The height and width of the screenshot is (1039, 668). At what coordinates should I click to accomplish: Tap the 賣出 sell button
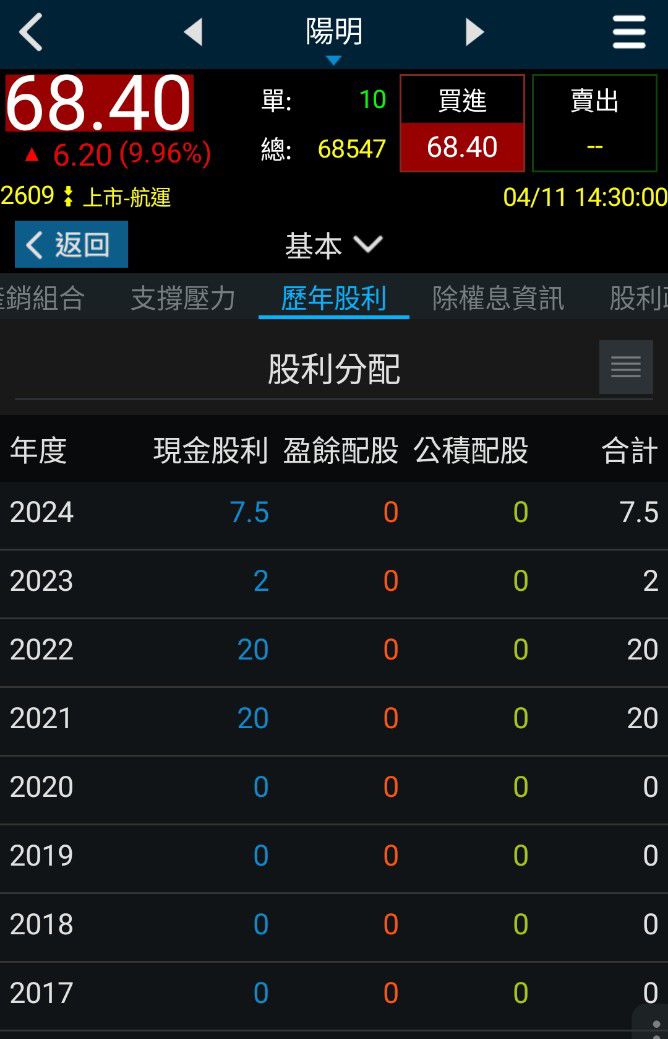tap(594, 123)
